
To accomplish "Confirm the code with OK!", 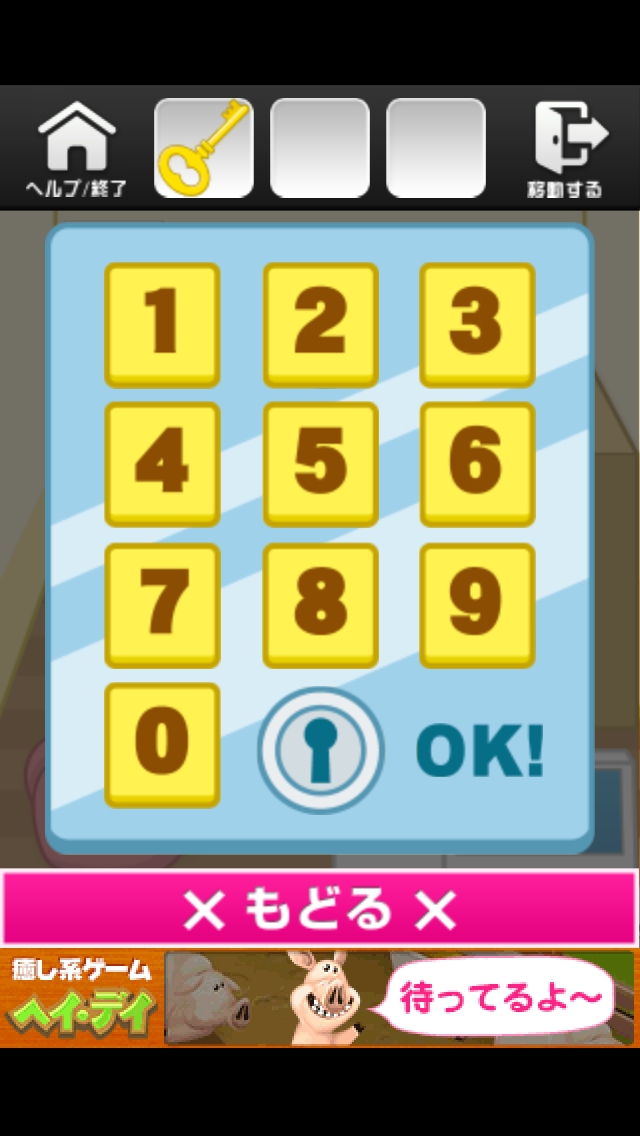I will [480, 750].
